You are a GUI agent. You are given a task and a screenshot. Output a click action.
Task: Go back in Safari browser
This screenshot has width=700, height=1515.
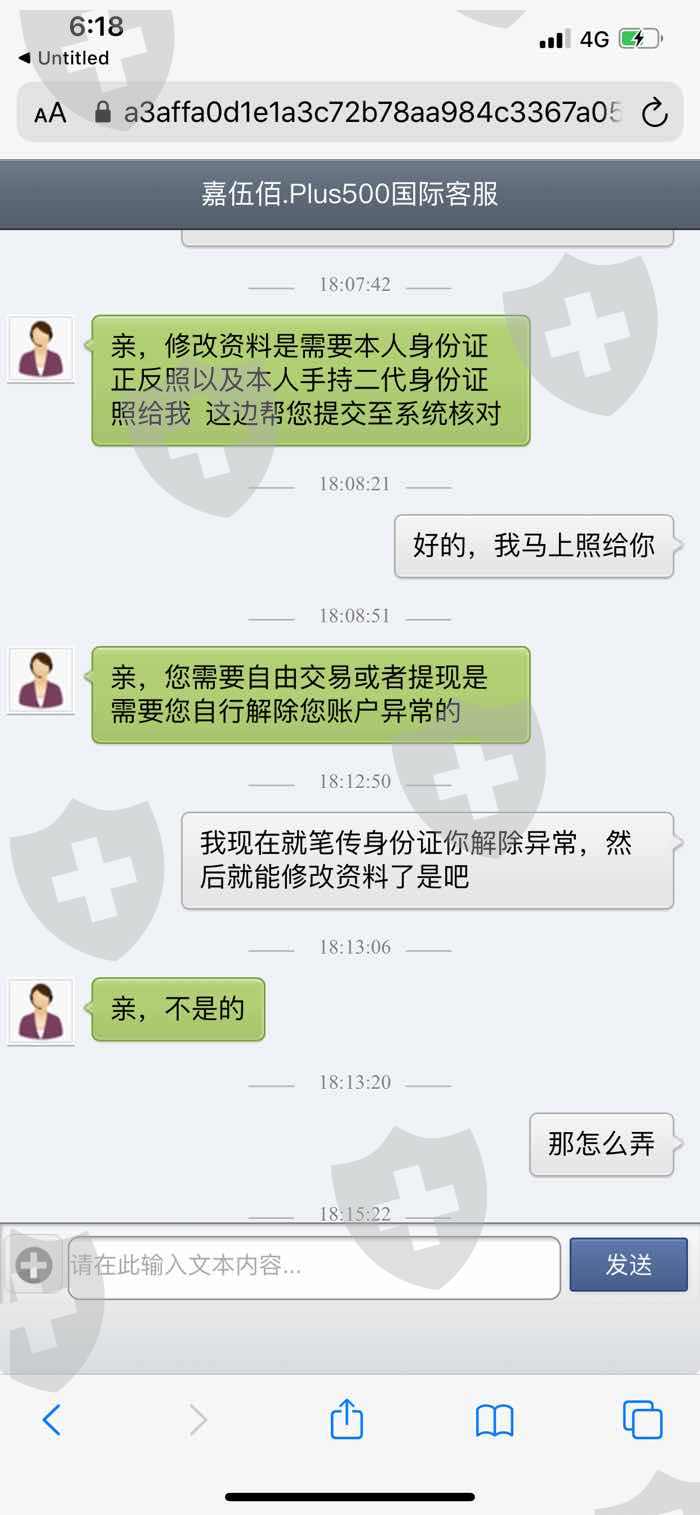point(52,1419)
